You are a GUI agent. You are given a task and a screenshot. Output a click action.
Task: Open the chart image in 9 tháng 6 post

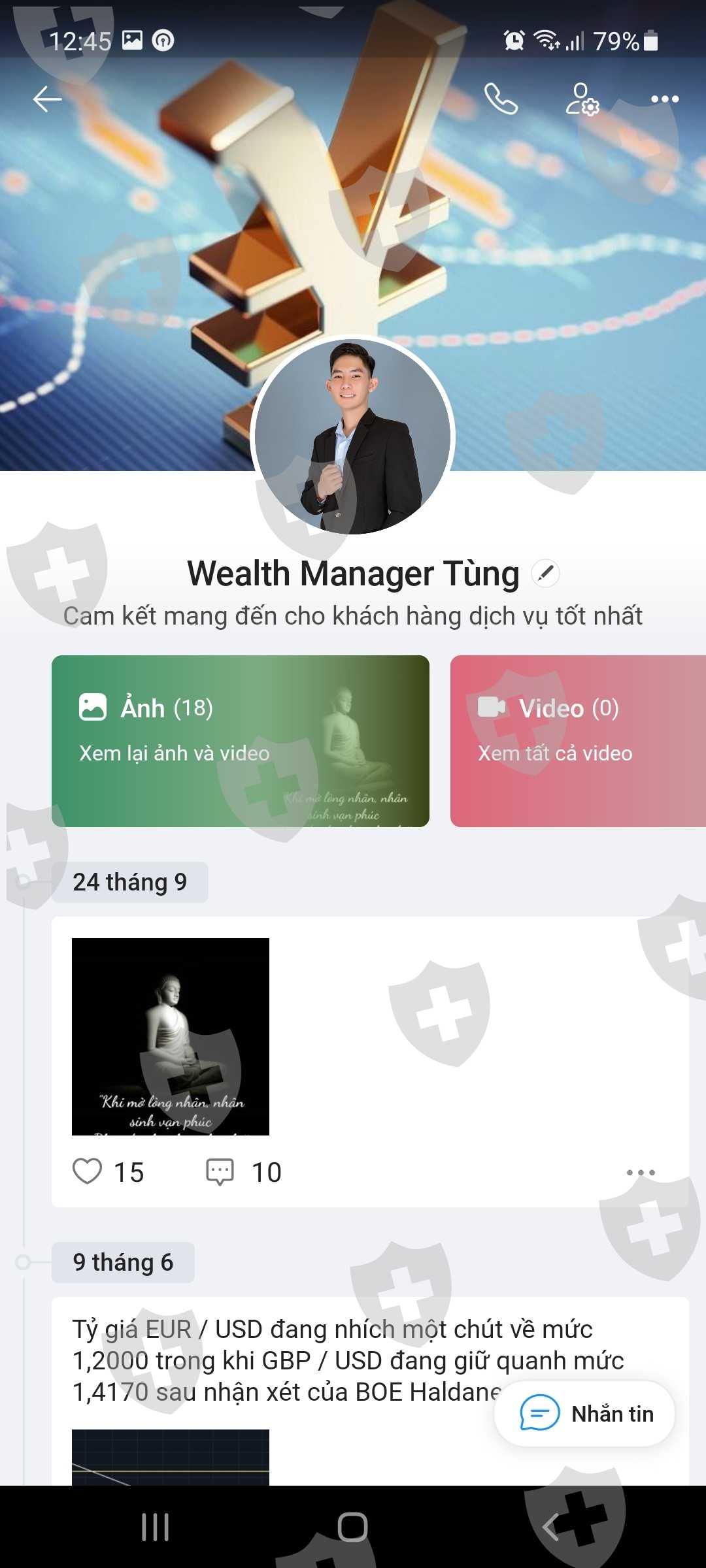(171, 1458)
